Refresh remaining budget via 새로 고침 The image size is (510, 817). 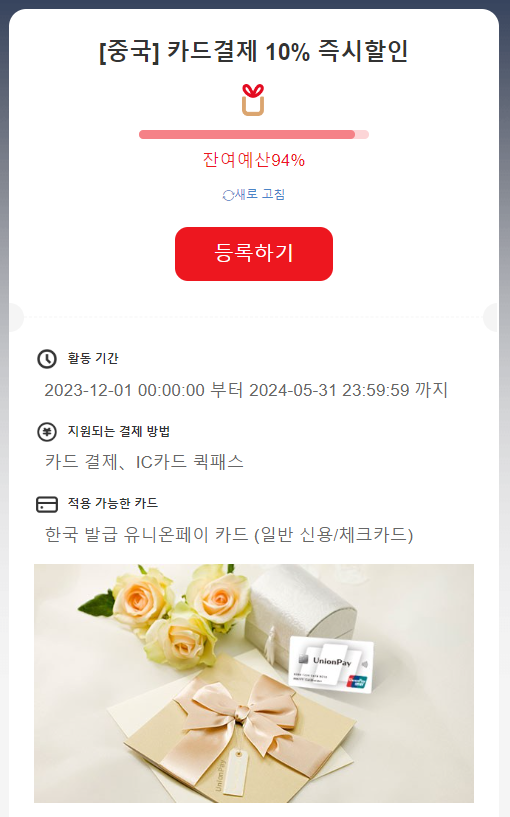254,194
